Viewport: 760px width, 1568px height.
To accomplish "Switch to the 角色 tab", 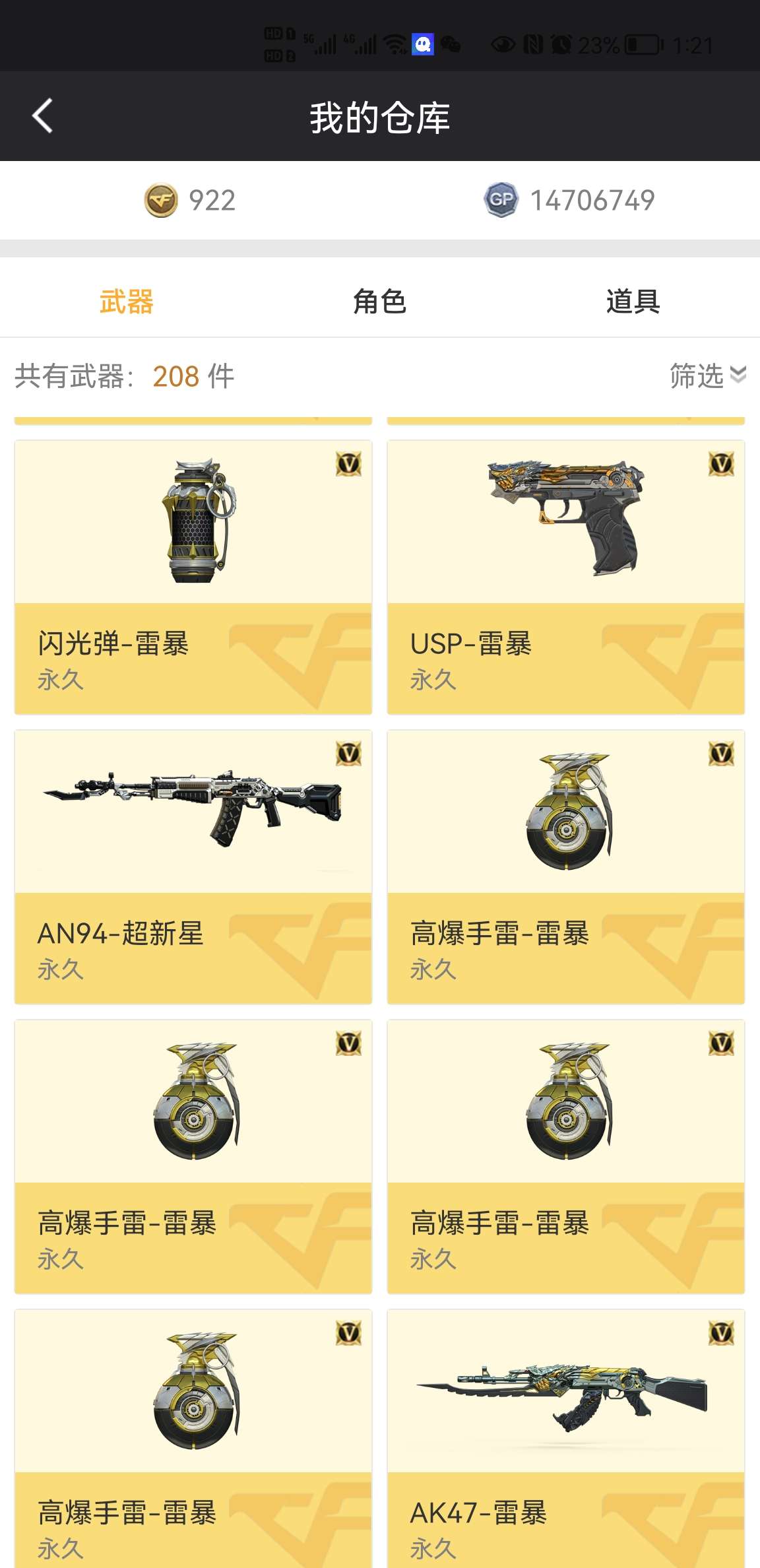I will pyautogui.click(x=379, y=301).
